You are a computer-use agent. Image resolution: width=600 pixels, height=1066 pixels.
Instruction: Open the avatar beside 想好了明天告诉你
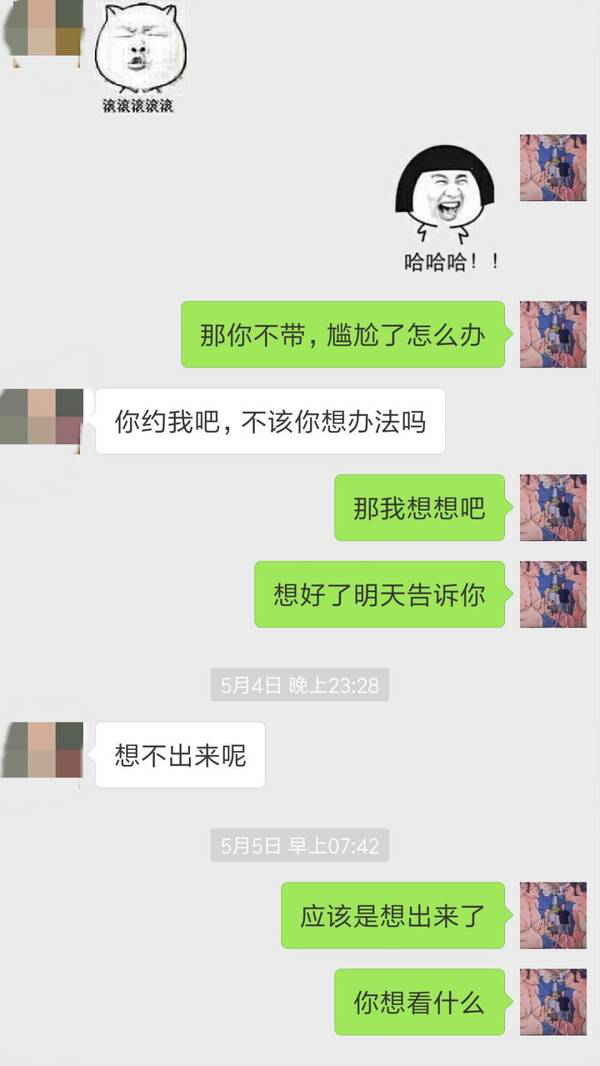tap(552, 594)
